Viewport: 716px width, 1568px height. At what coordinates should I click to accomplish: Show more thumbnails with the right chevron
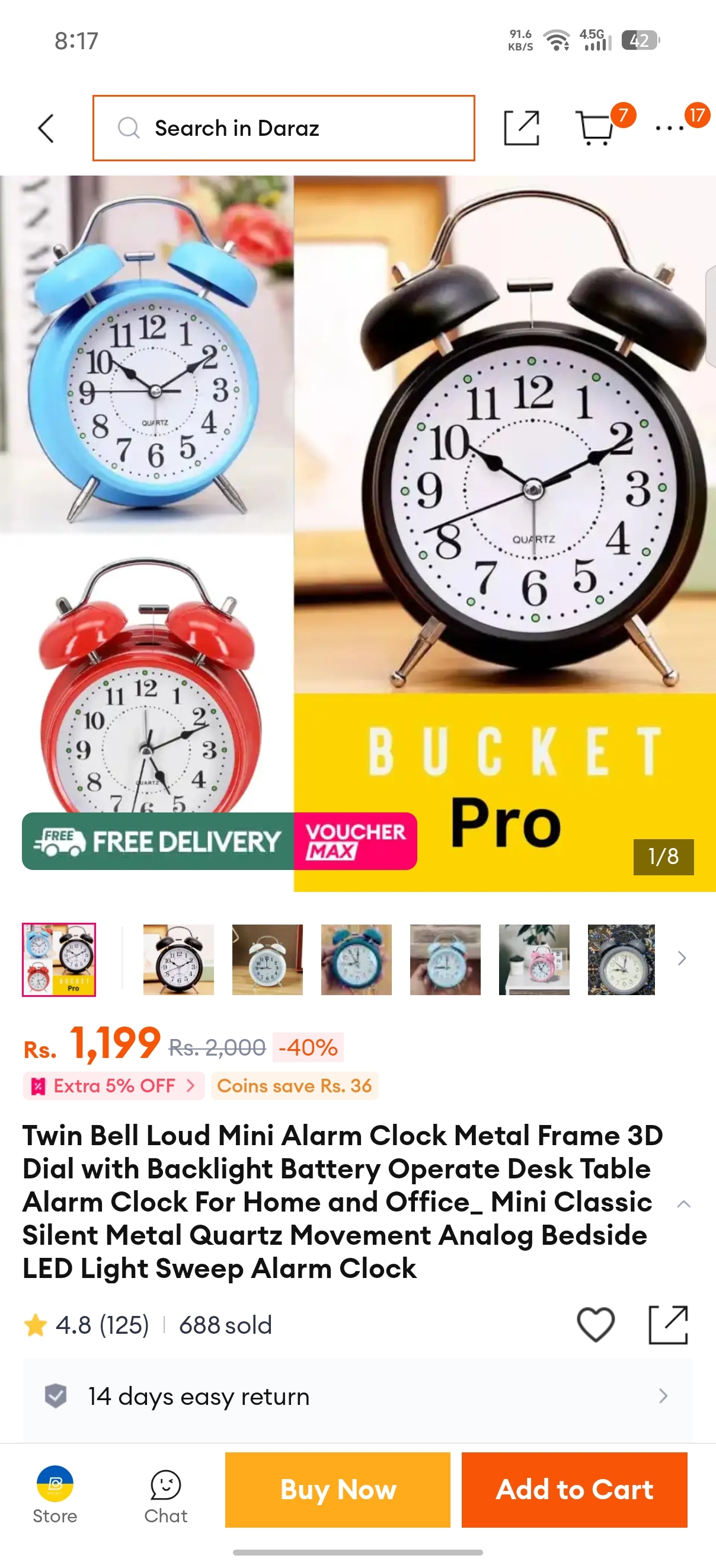coord(682,959)
